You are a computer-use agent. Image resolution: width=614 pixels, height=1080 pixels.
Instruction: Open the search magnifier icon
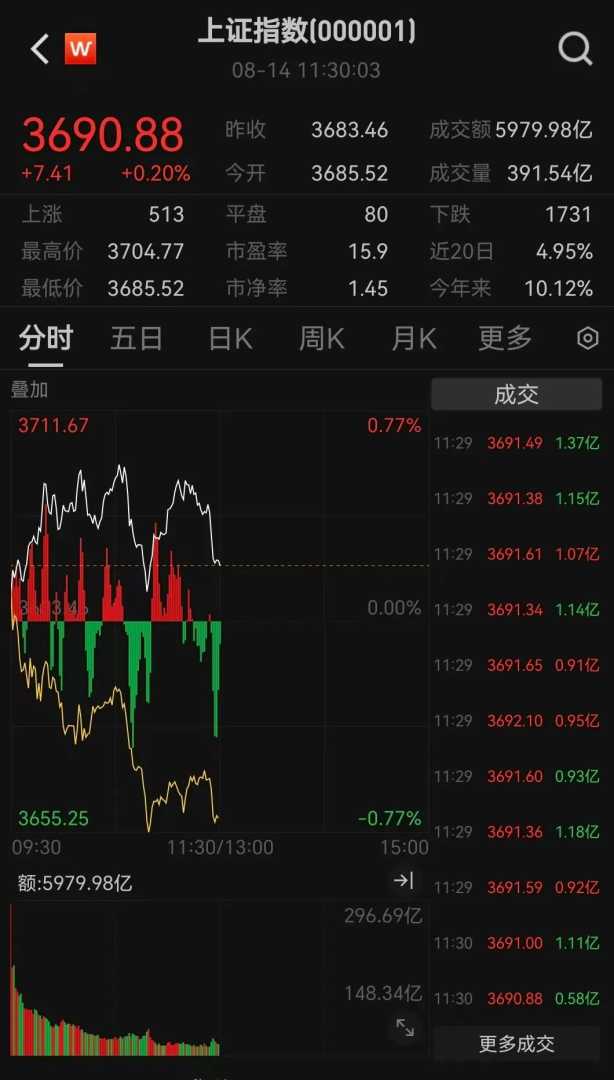coord(575,48)
